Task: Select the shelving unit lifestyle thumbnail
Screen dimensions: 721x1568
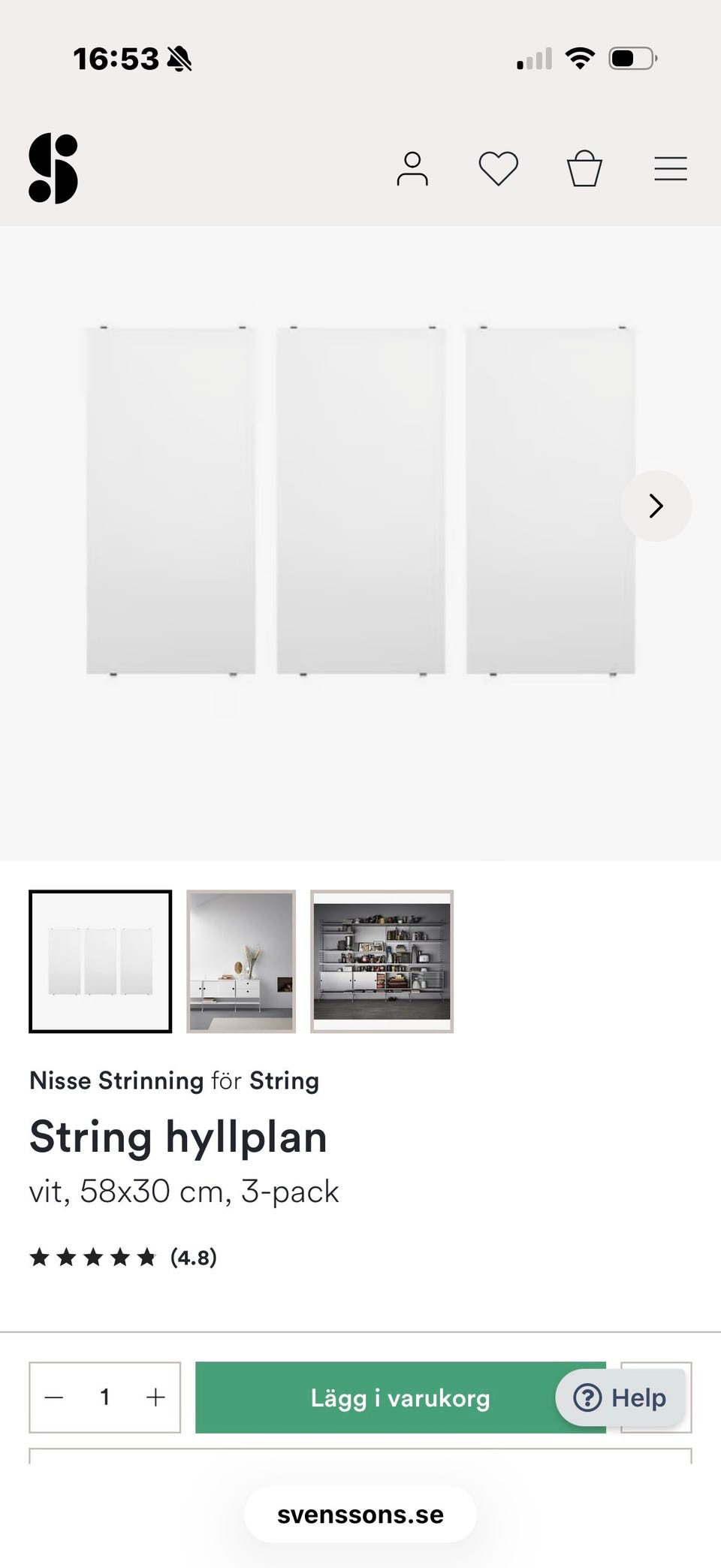Action: 240,962
